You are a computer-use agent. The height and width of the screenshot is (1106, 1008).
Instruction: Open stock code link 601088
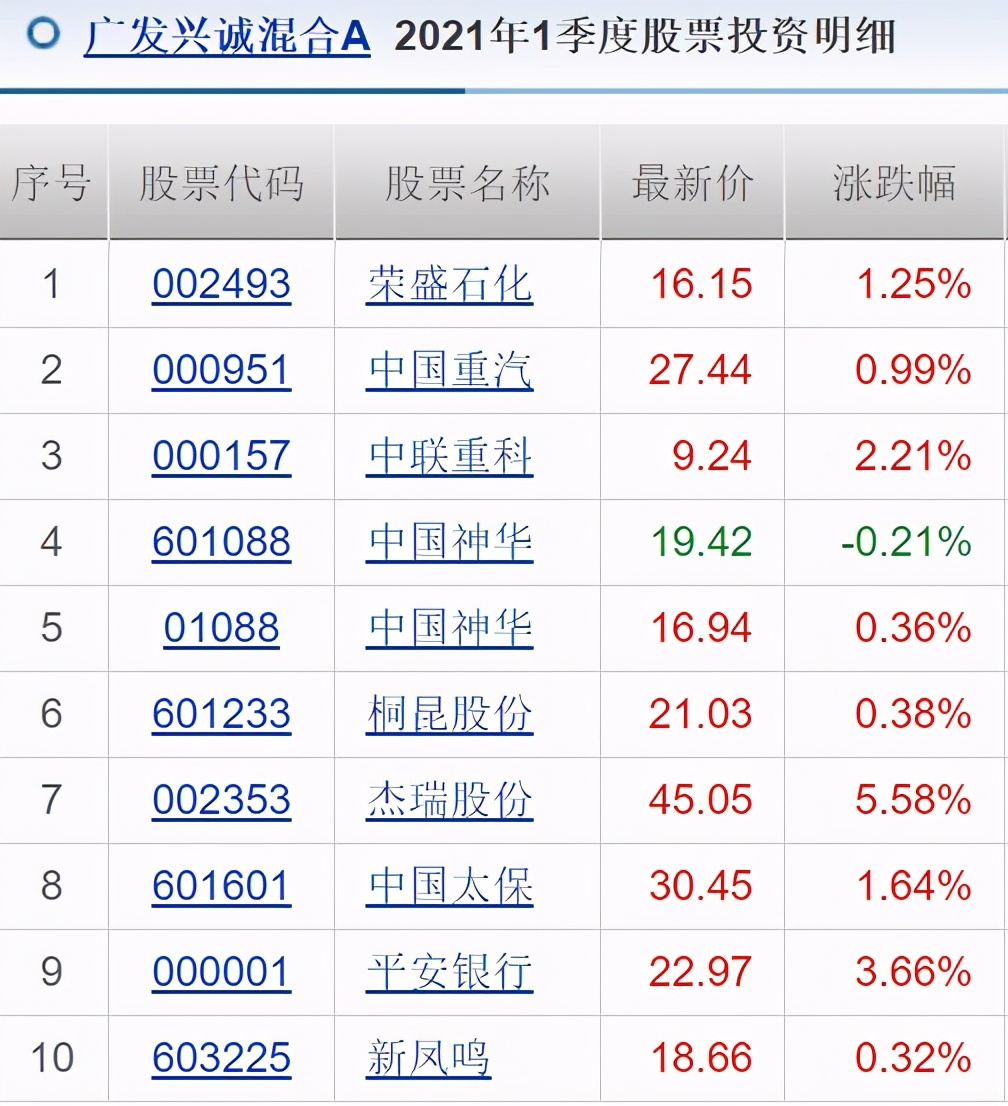click(x=221, y=542)
